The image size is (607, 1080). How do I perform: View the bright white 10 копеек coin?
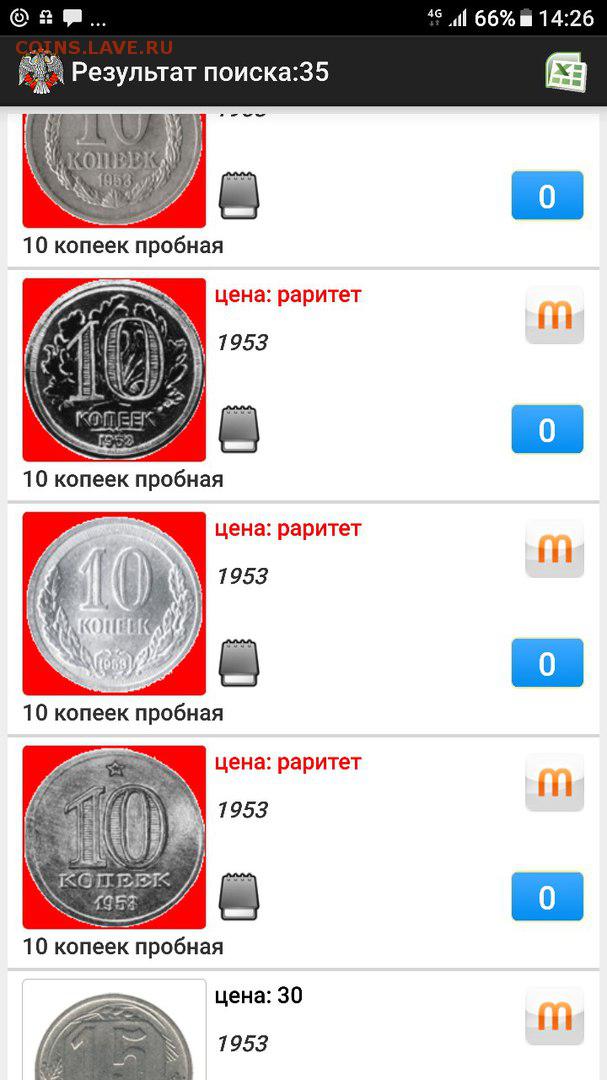(x=114, y=603)
